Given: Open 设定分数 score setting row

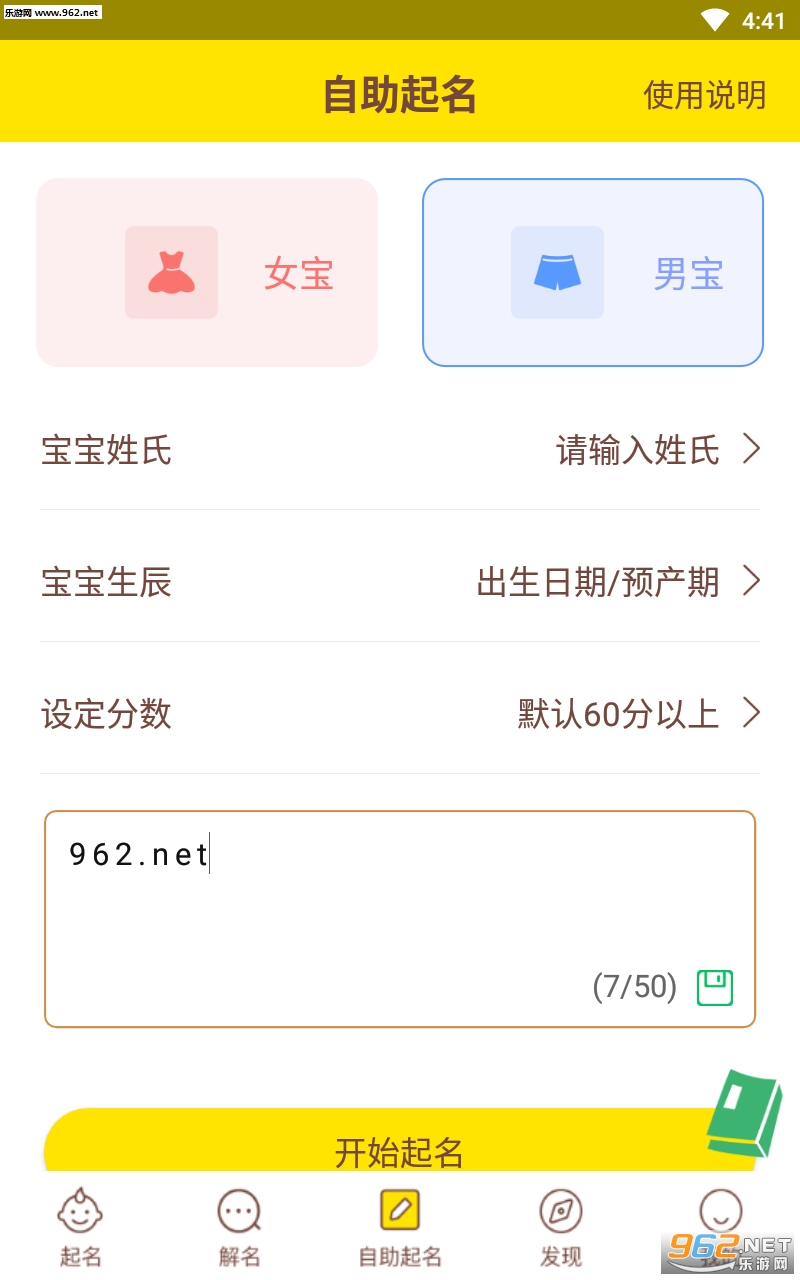Looking at the screenshot, I should coord(400,714).
